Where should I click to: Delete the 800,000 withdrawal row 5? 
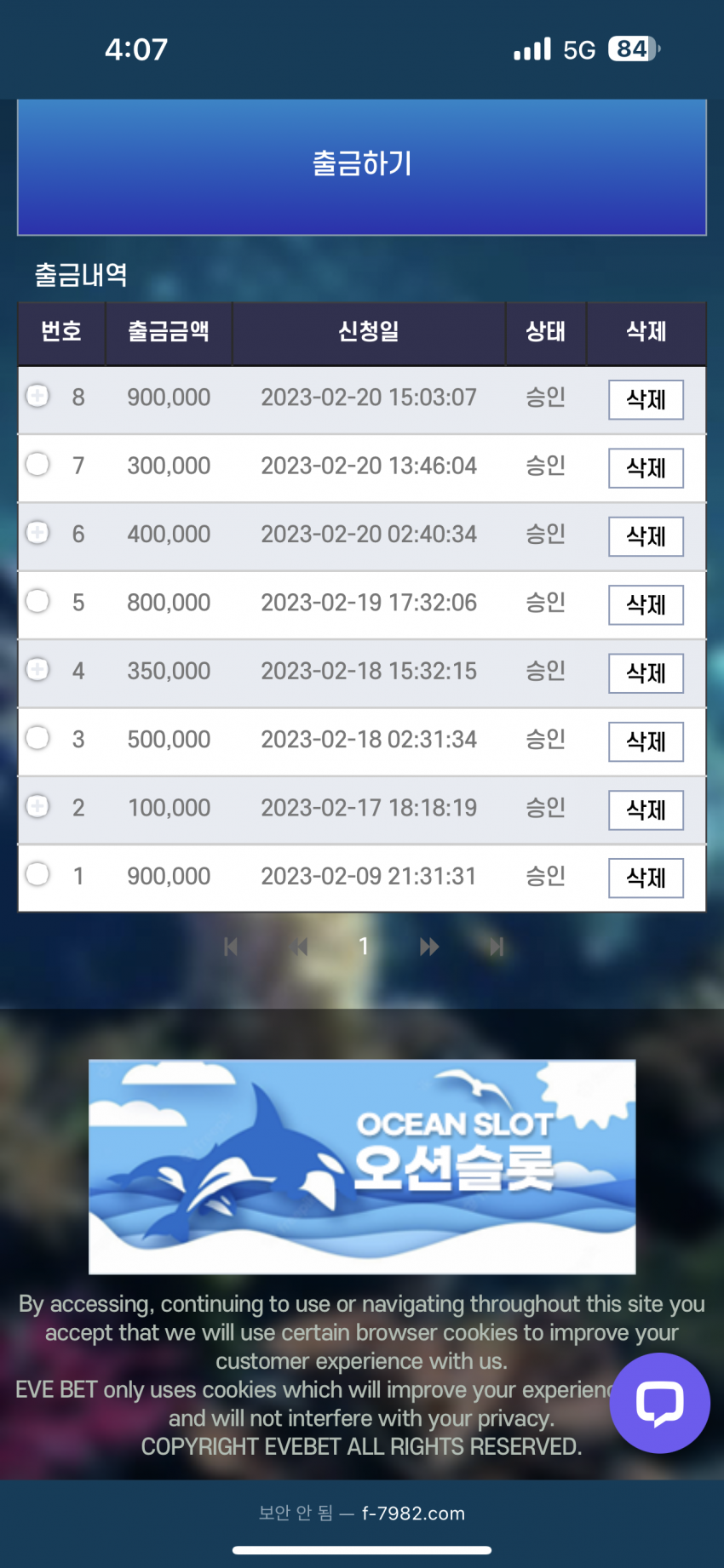click(x=646, y=604)
